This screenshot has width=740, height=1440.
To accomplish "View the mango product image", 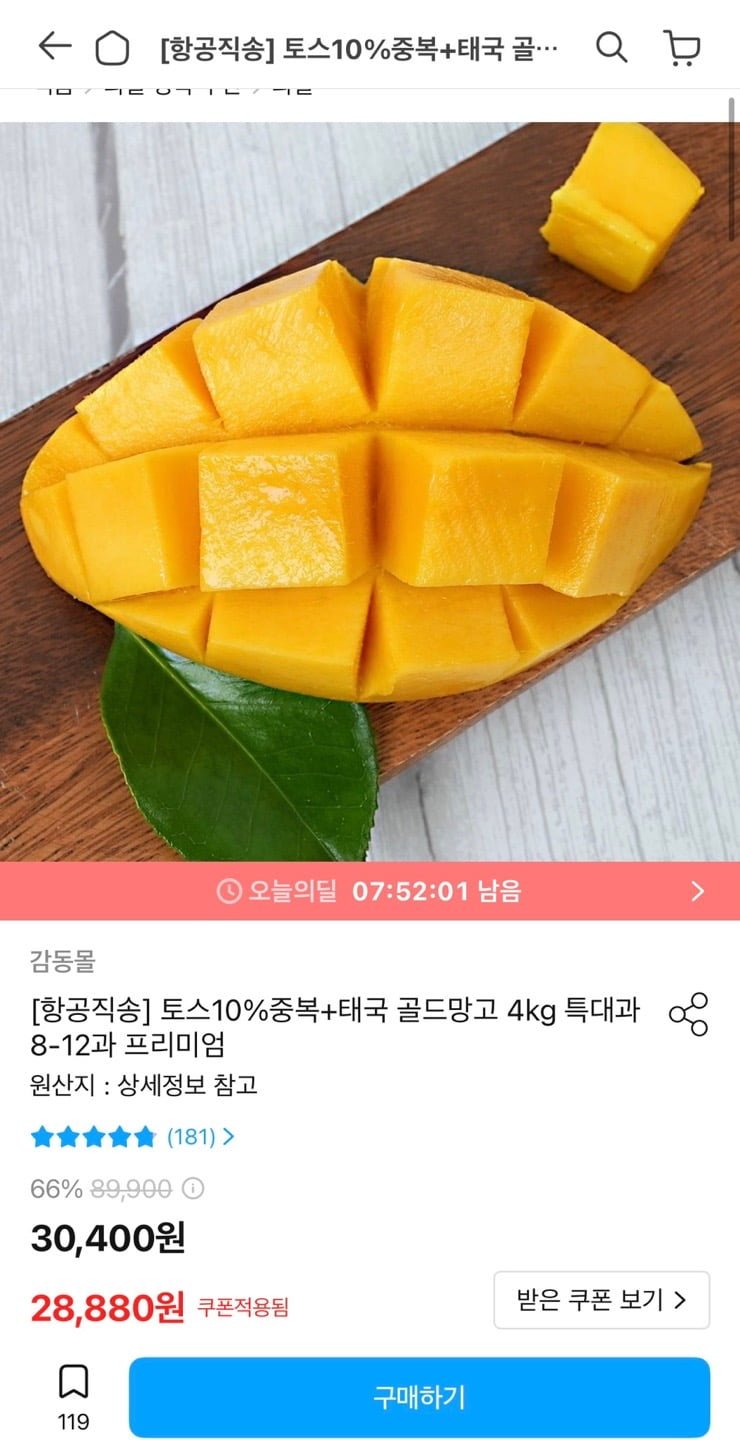I will (x=370, y=490).
